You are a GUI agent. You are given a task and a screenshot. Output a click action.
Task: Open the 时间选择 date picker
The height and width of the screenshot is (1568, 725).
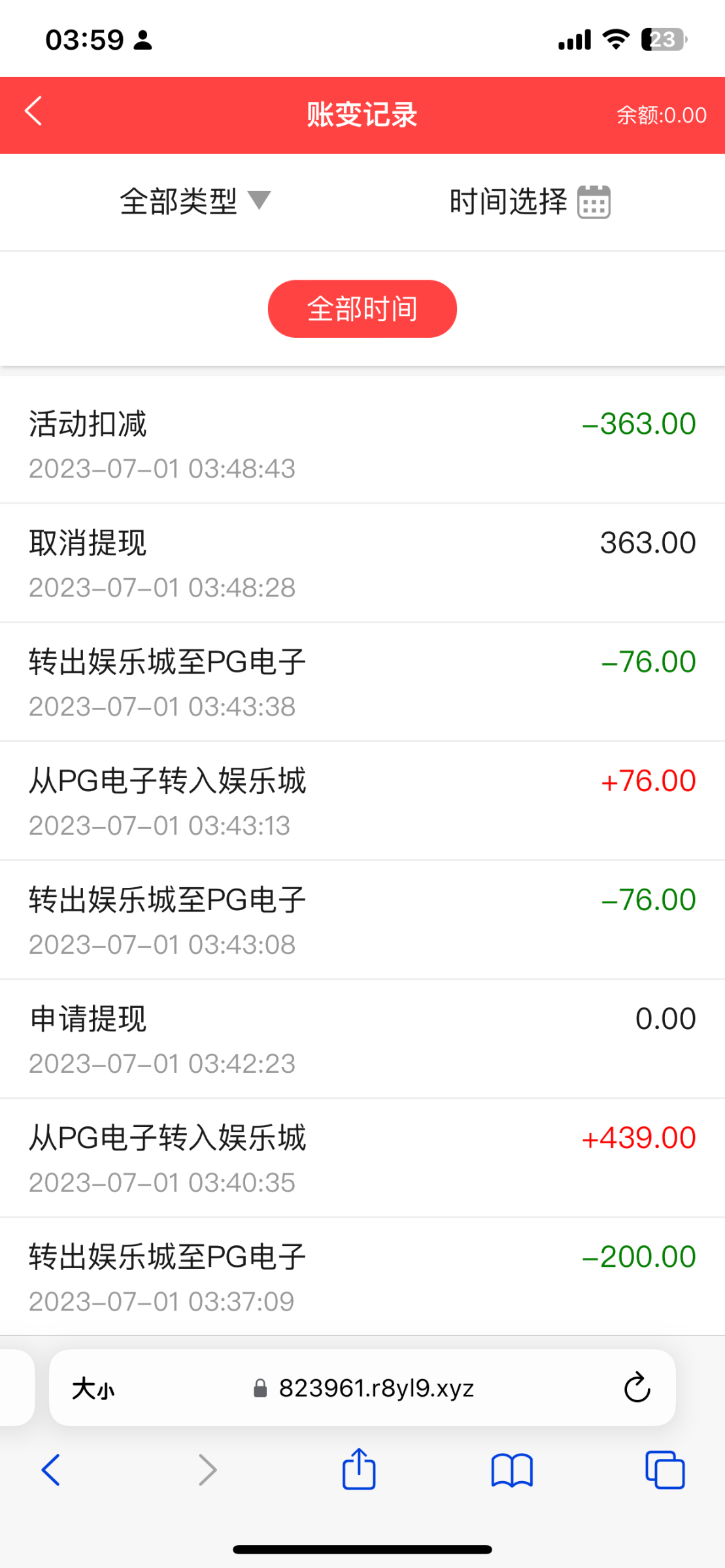pos(530,201)
